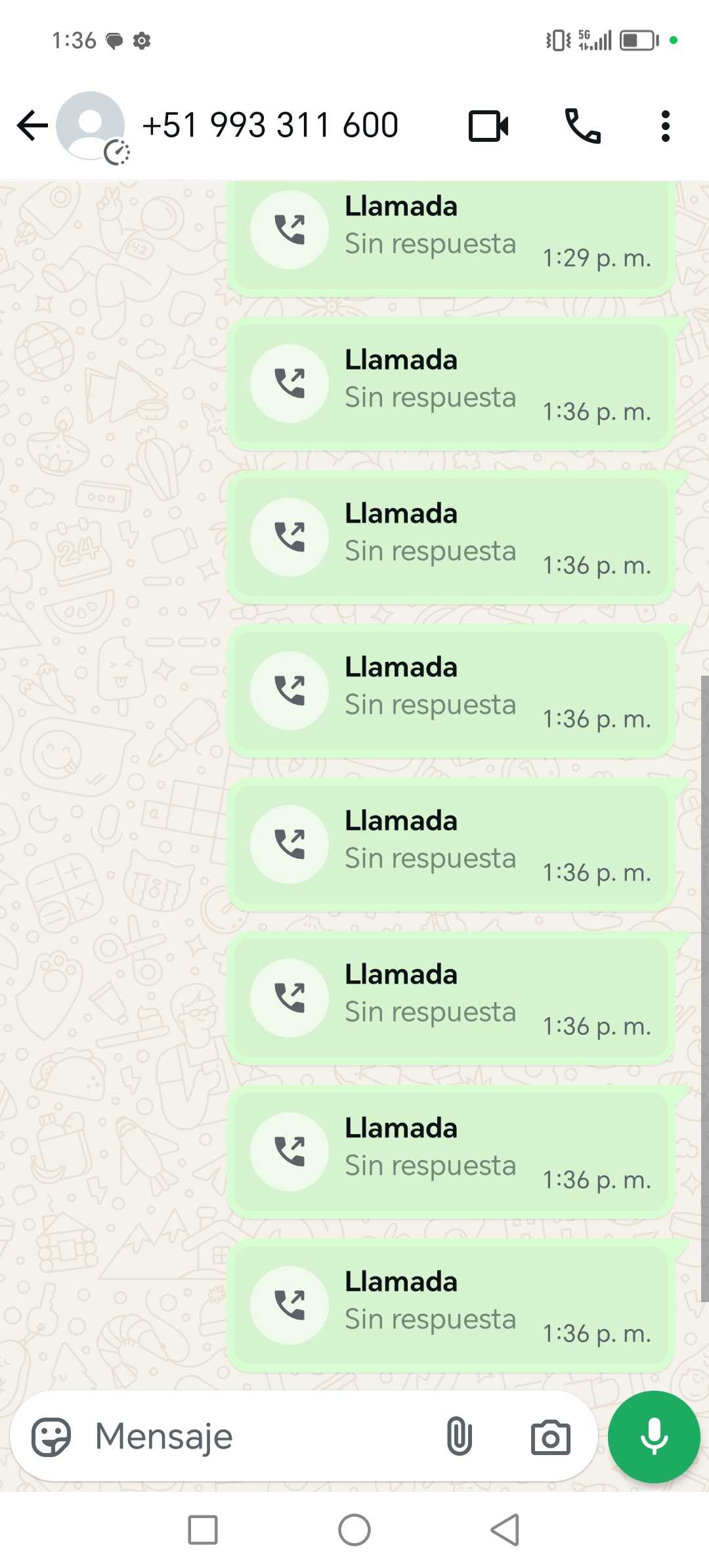Viewport: 709px width, 1568px height.
Task: Open contact info for +51 993 311 600
Action: pyautogui.click(x=270, y=125)
